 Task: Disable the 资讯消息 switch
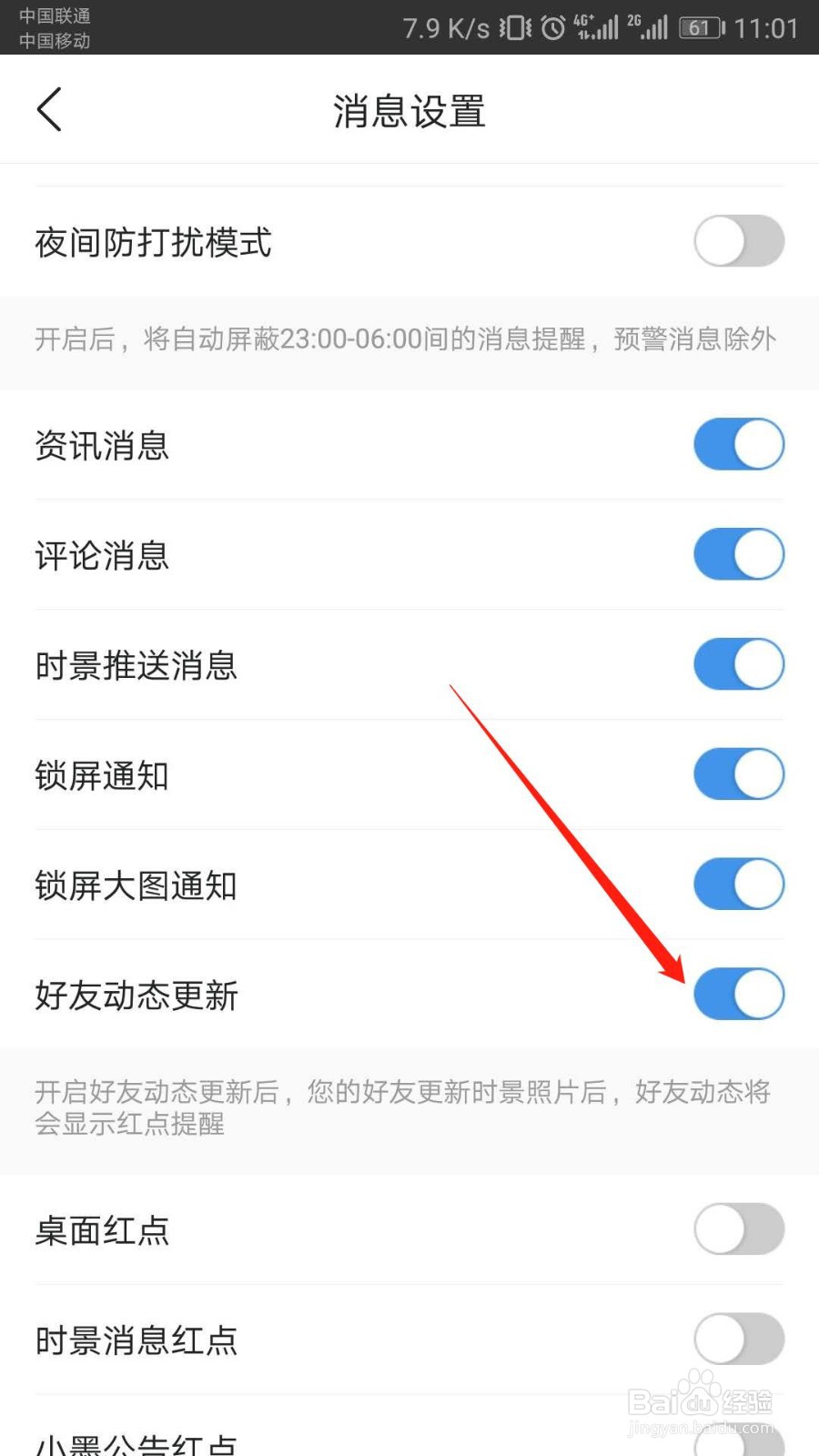pyautogui.click(x=739, y=444)
